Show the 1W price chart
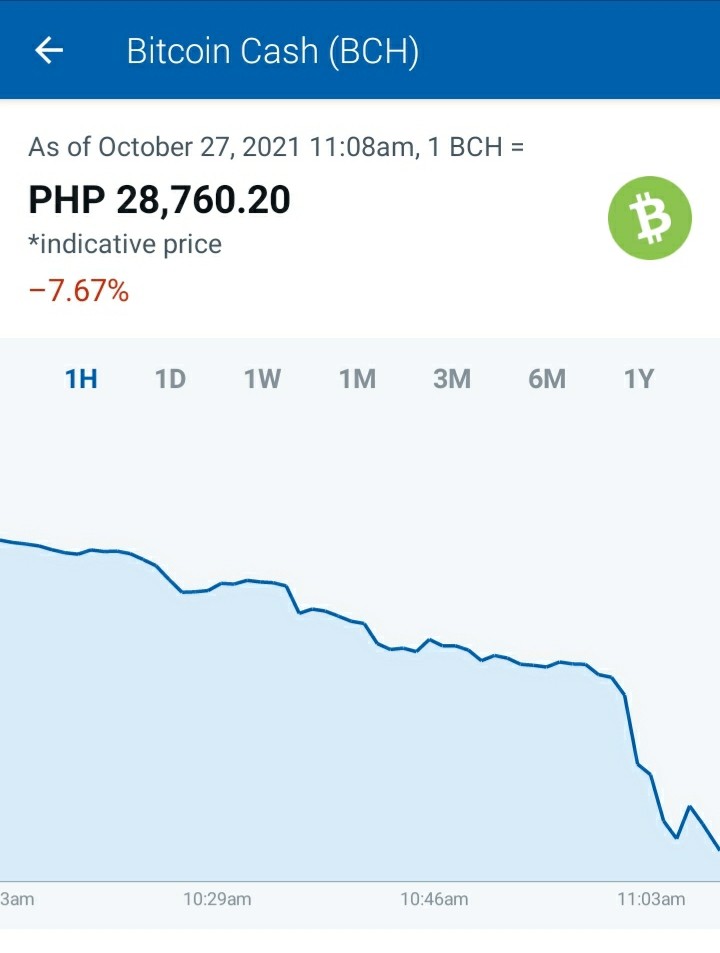This screenshot has height=953, width=720. tap(262, 379)
